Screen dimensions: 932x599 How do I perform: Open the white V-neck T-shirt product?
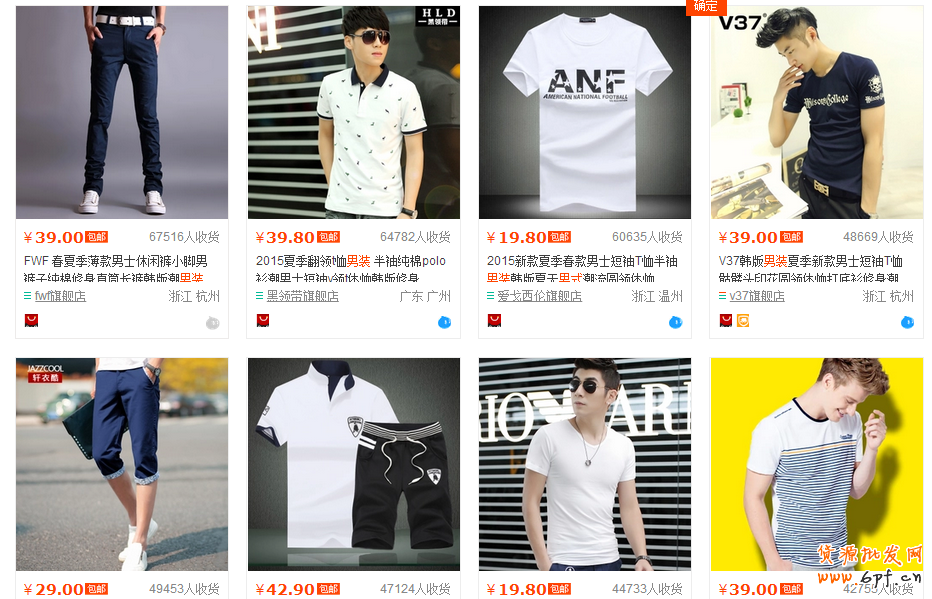(x=584, y=464)
